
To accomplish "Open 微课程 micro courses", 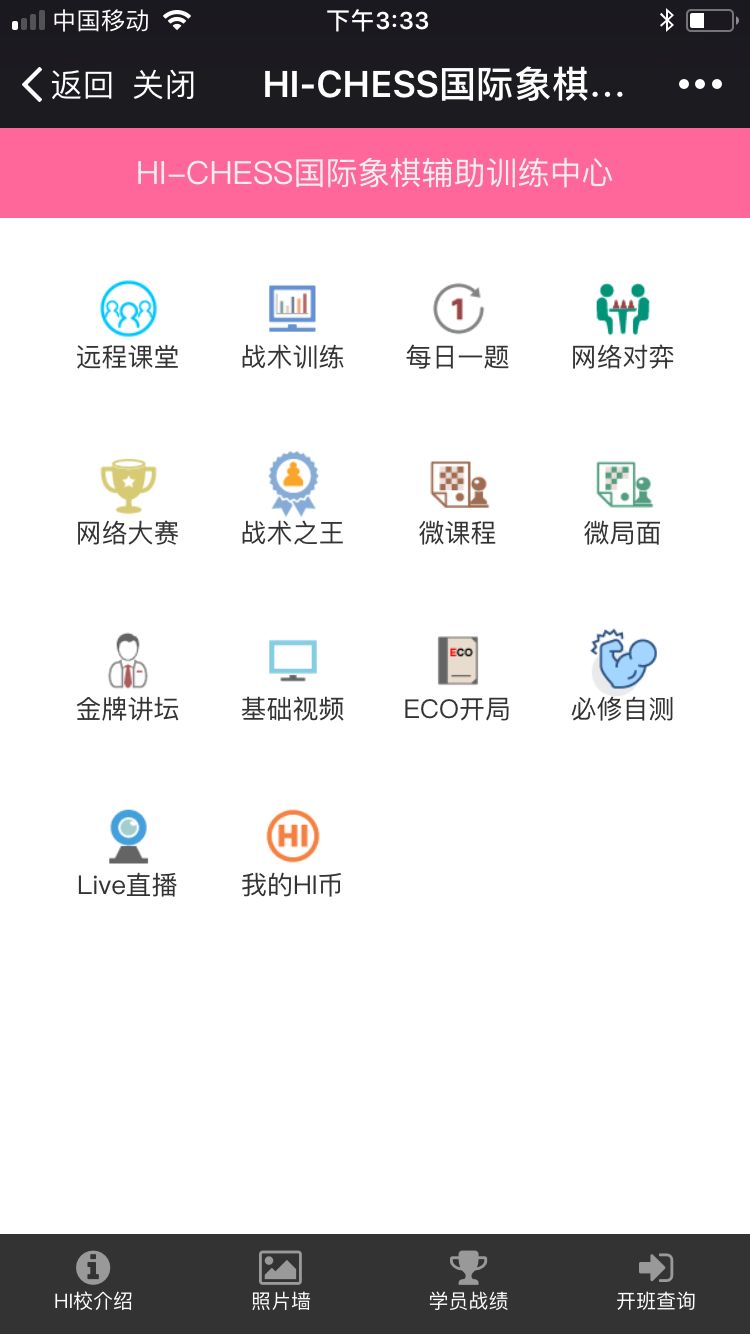I will coord(458,502).
